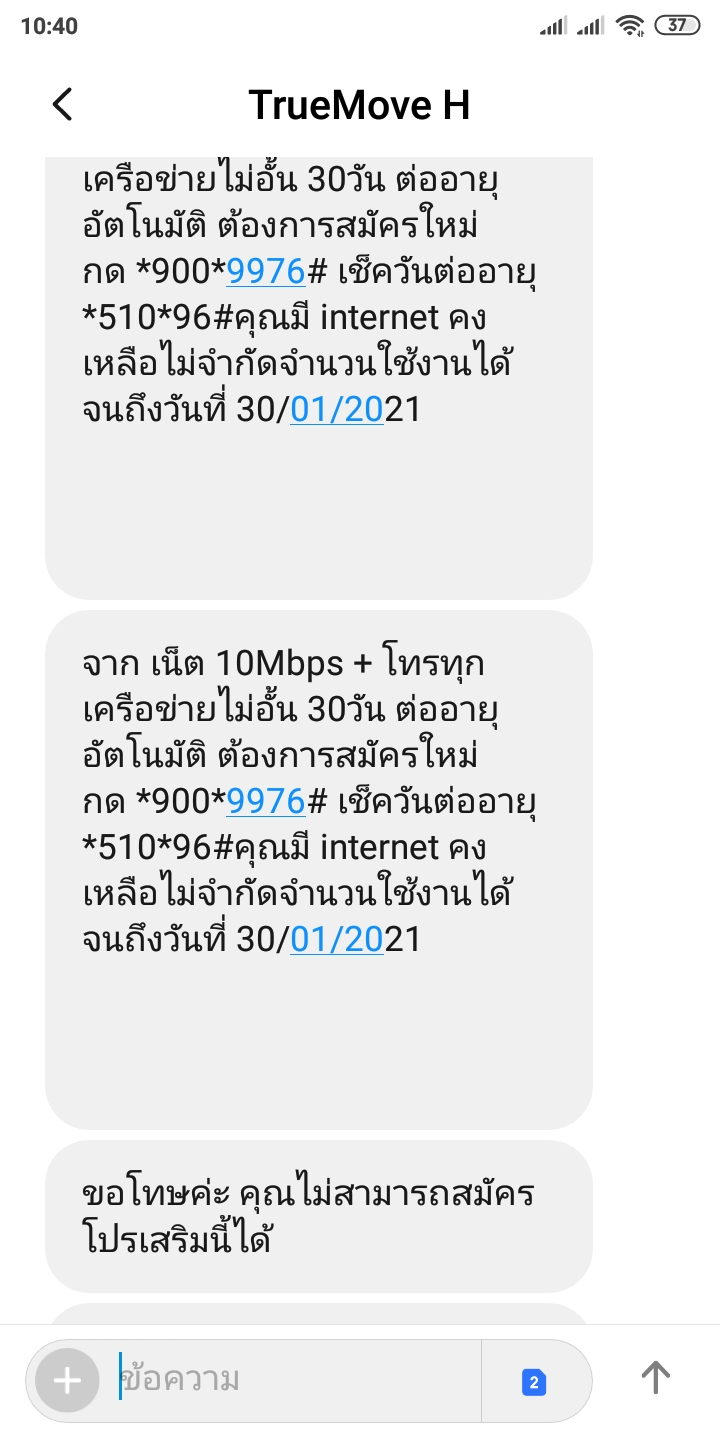Image resolution: width=720 pixels, height=1440 pixels.
Task: Open the 01/20 date link in bottom message
Action: 337,939
